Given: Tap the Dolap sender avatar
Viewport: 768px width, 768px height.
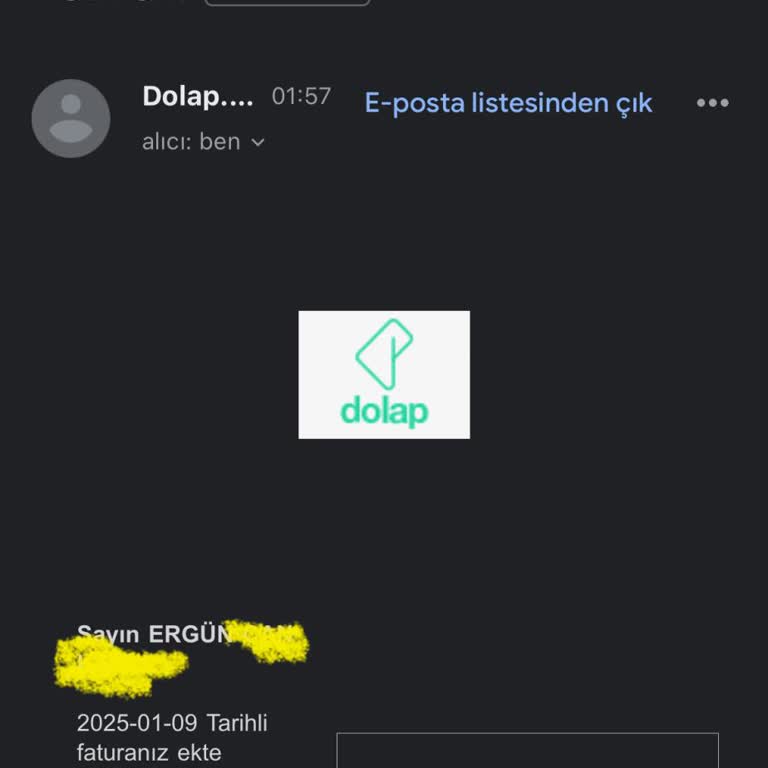Looking at the screenshot, I should pos(71,119).
